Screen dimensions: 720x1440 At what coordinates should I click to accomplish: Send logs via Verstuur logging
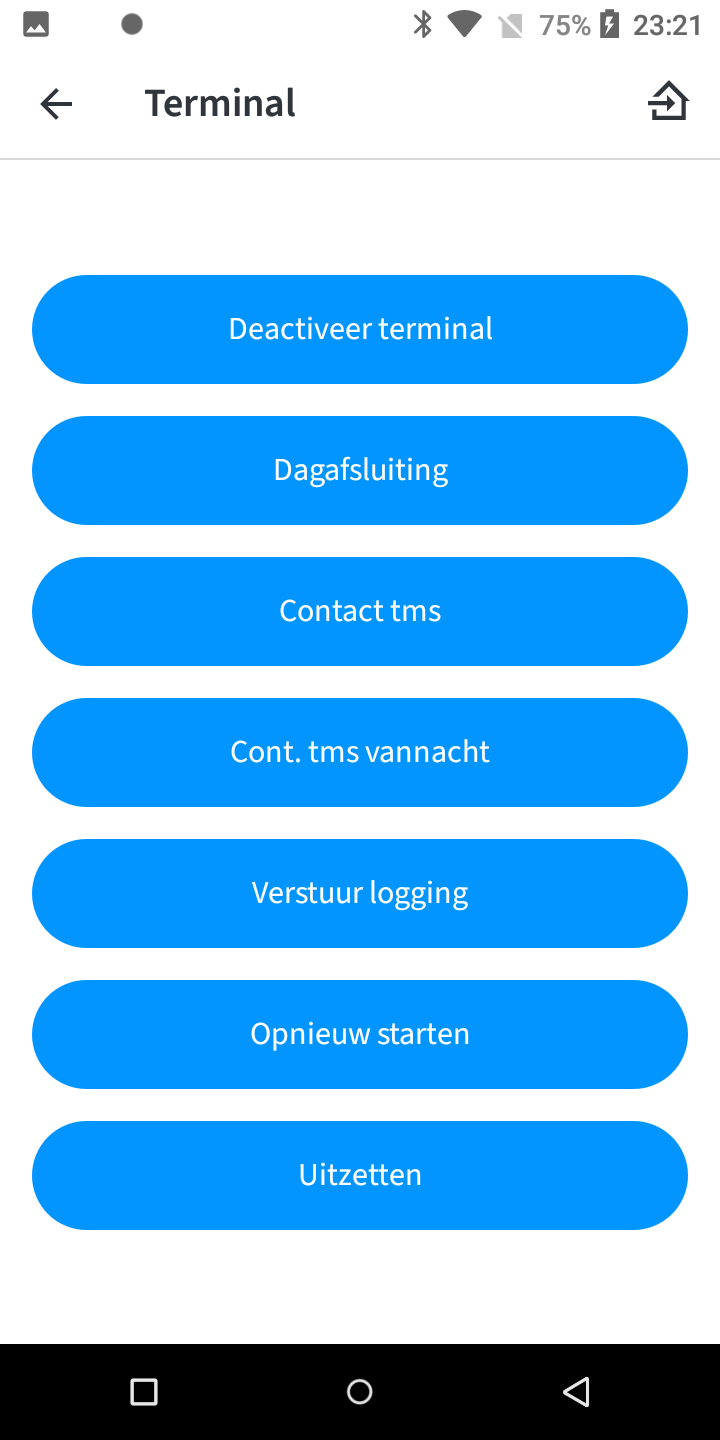pyautogui.click(x=360, y=893)
